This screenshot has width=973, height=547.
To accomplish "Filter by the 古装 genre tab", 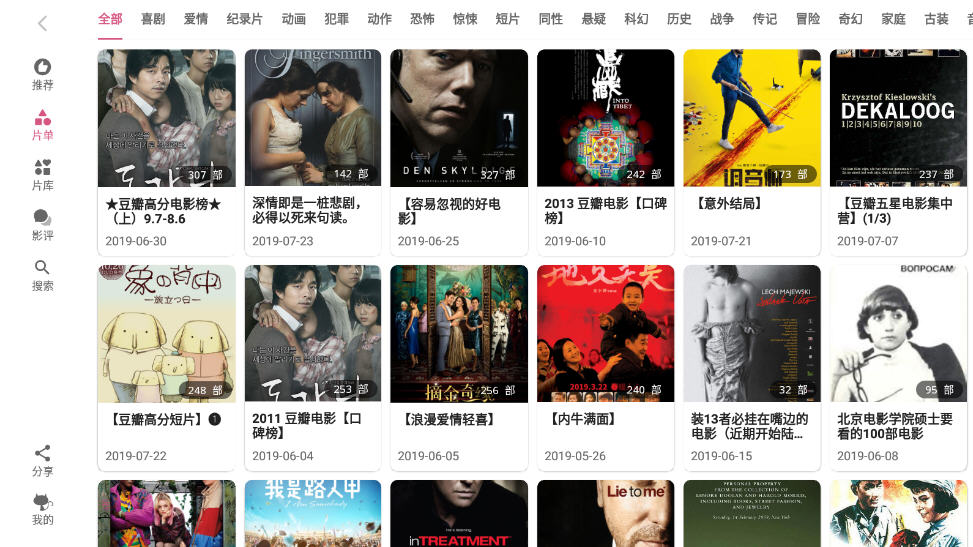I will click(x=936, y=19).
